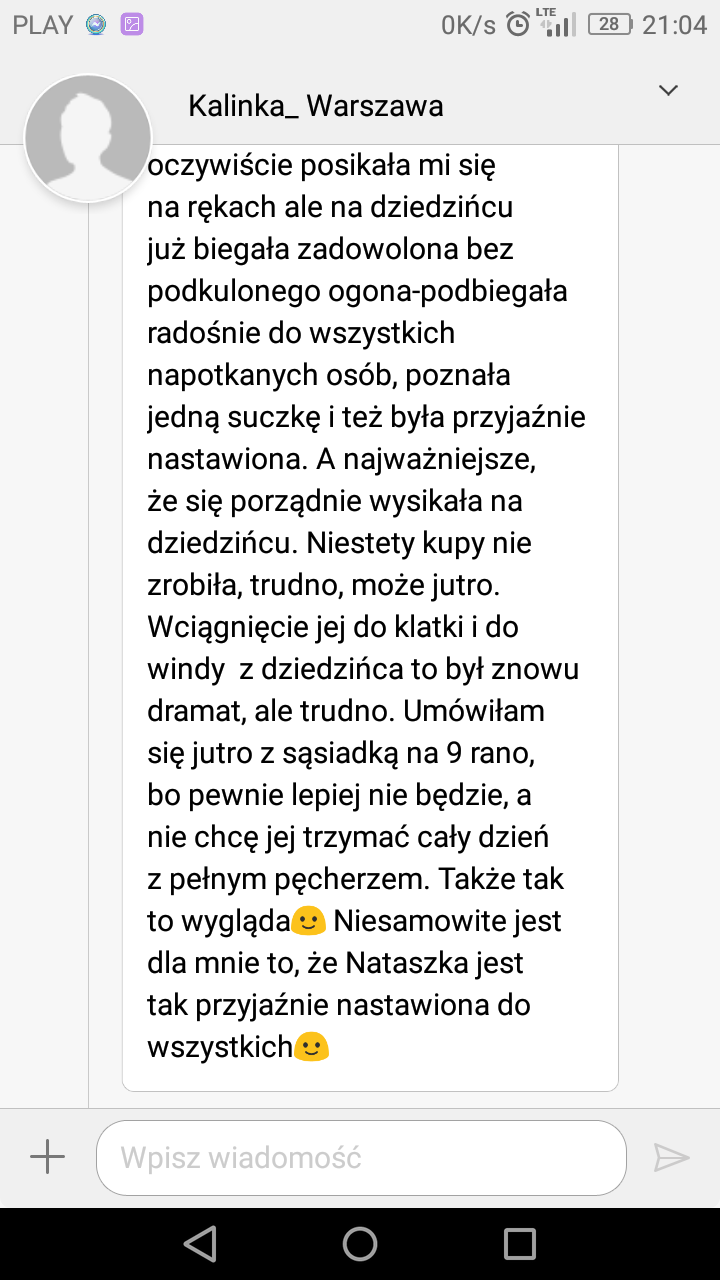The image size is (720, 1280).
Task: Focus the 'Wpisz wiadomość' message field
Action: pyautogui.click(x=360, y=1158)
